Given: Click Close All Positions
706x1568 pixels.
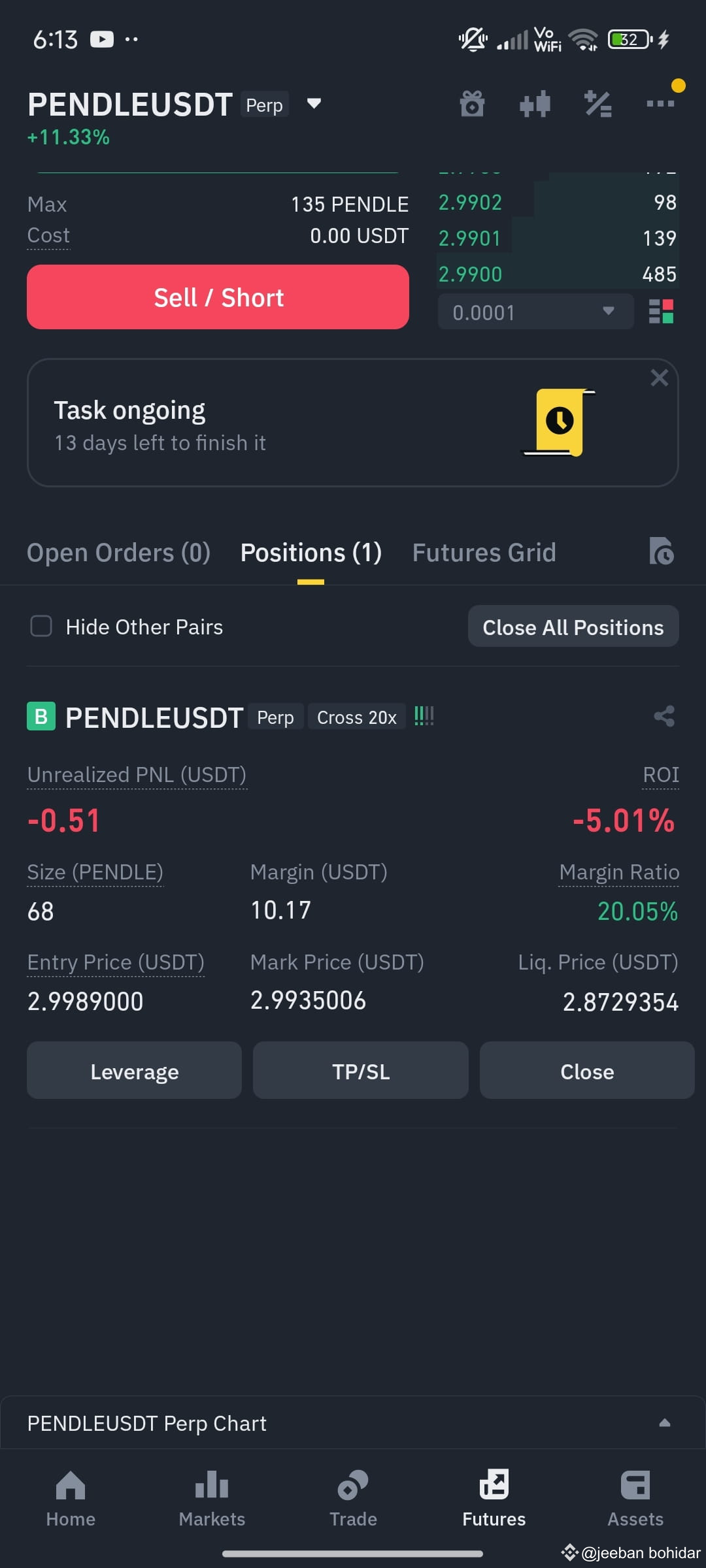Looking at the screenshot, I should (x=573, y=626).
